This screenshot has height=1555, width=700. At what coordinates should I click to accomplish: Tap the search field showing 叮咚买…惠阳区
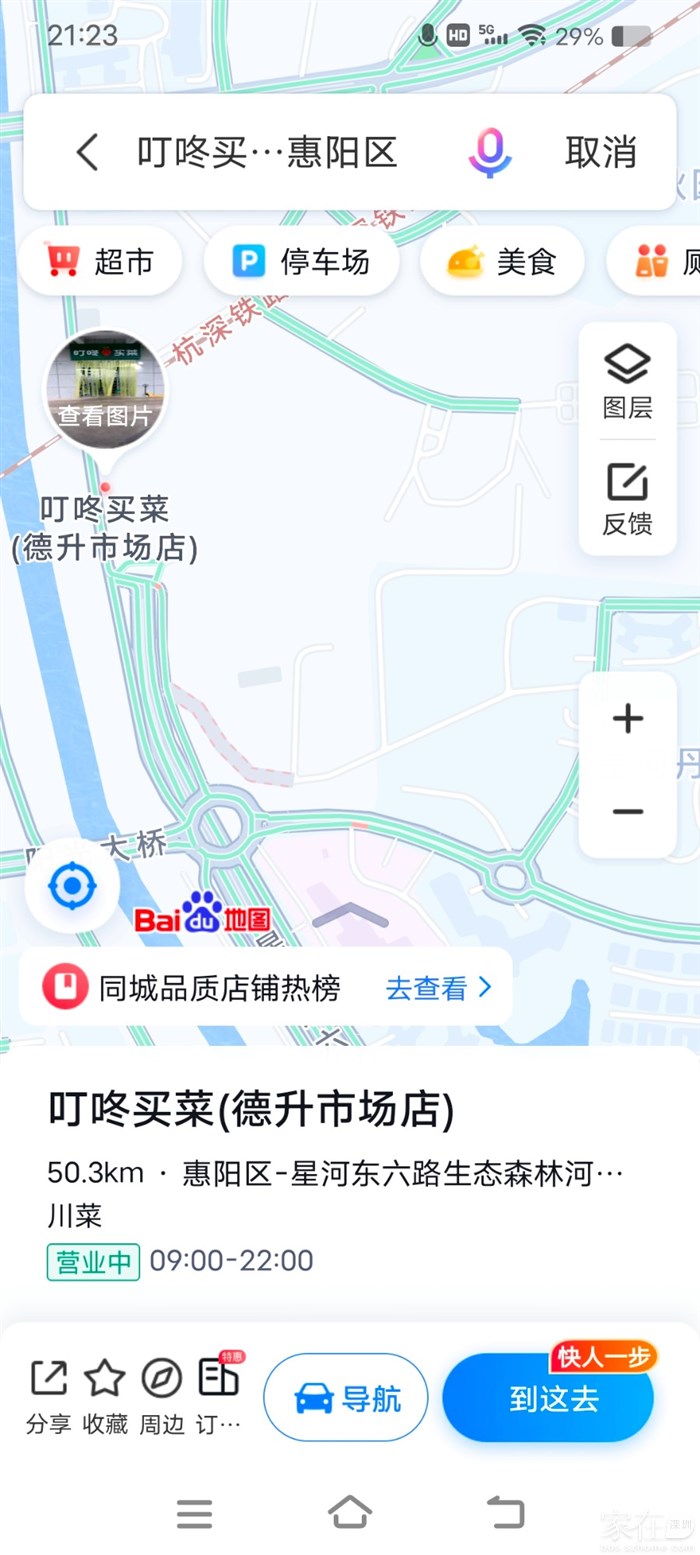pyautogui.click(x=267, y=153)
